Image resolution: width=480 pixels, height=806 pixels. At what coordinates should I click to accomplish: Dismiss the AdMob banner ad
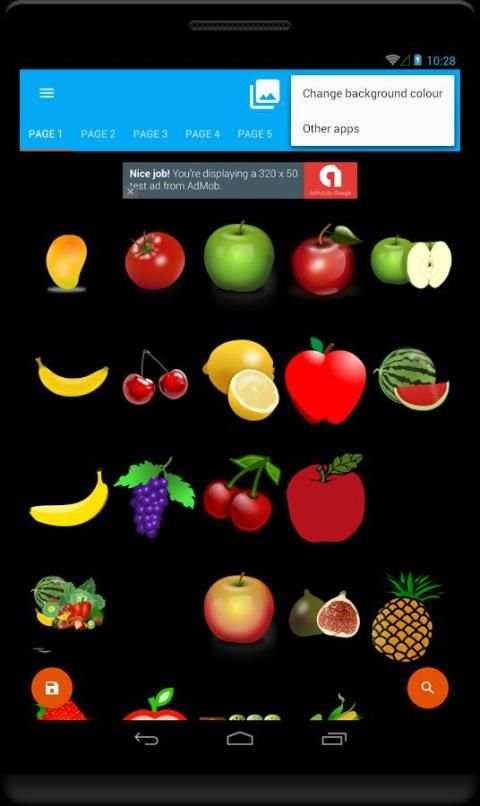click(x=131, y=191)
